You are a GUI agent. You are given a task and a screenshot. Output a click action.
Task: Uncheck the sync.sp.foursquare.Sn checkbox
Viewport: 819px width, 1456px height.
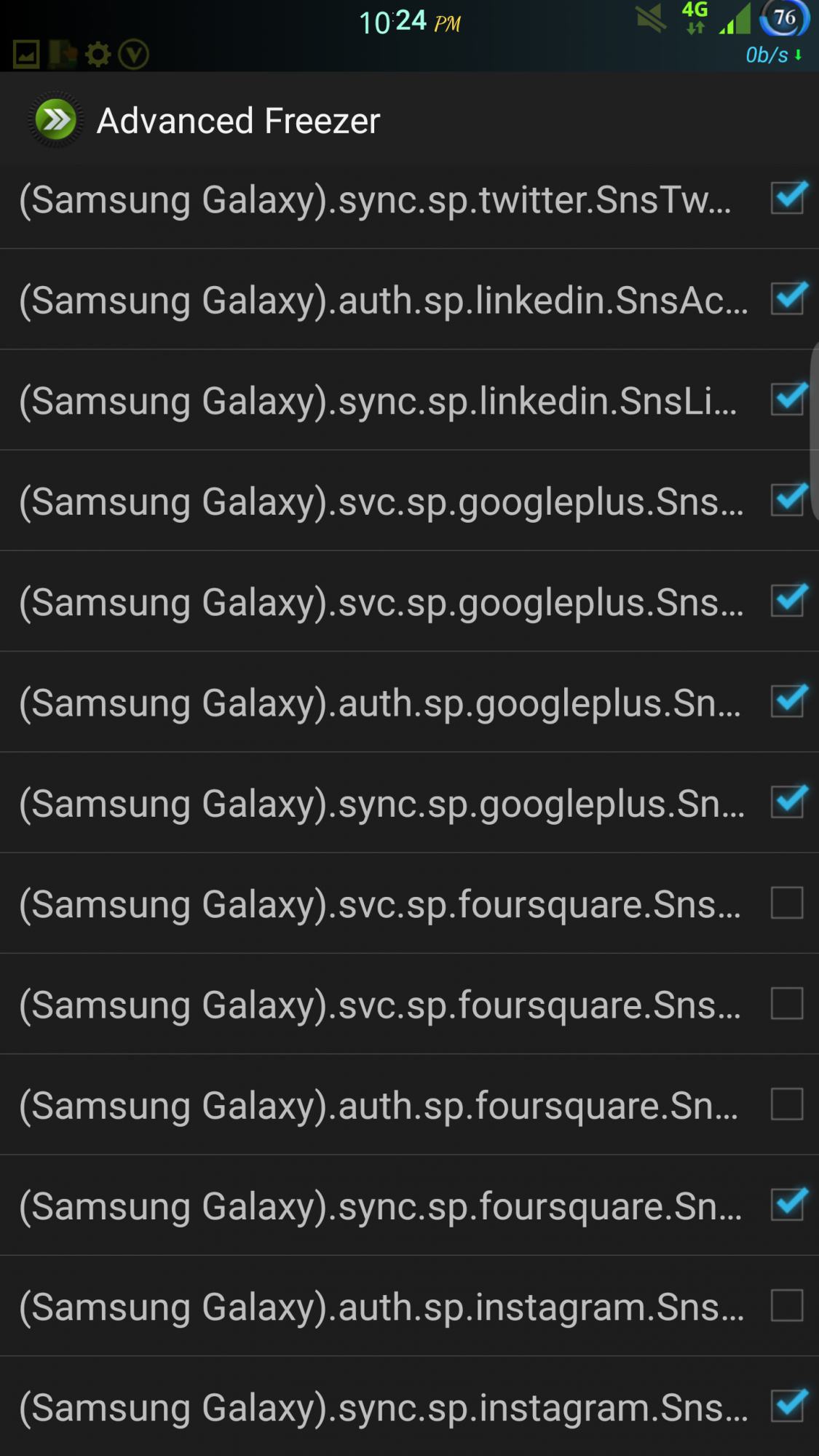787,1205
